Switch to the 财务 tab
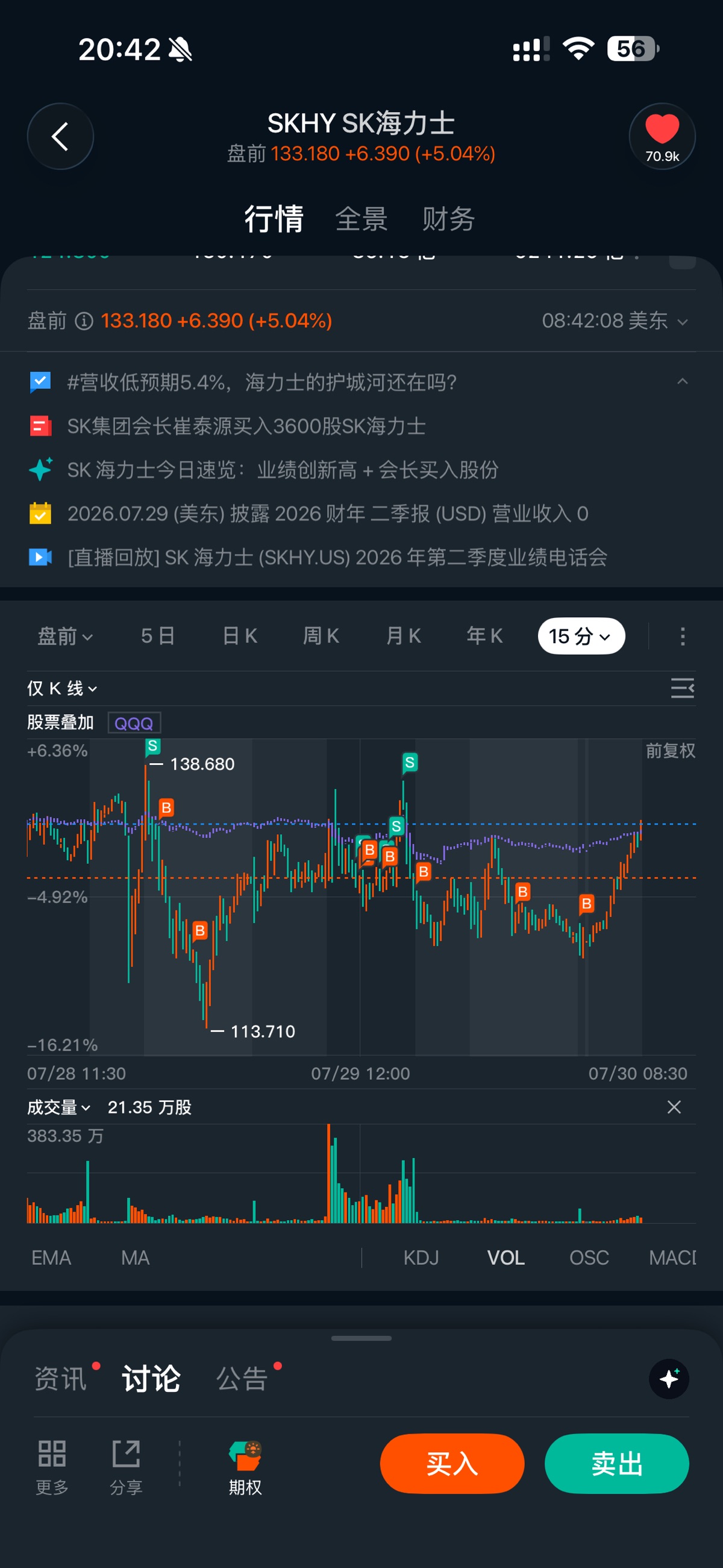 448,219
